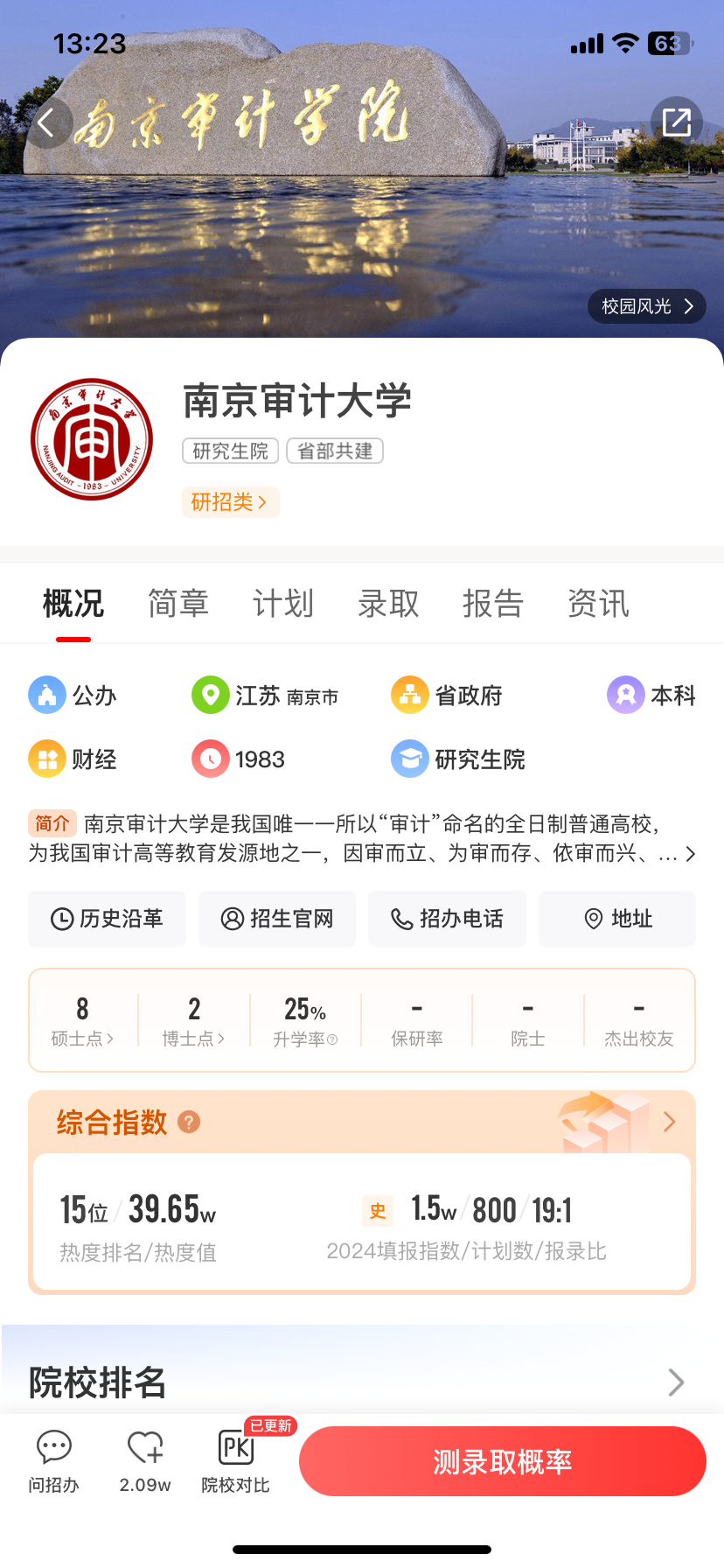Open 招生官网 admissions website
The image size is (724, 1568).
[277, 919]
